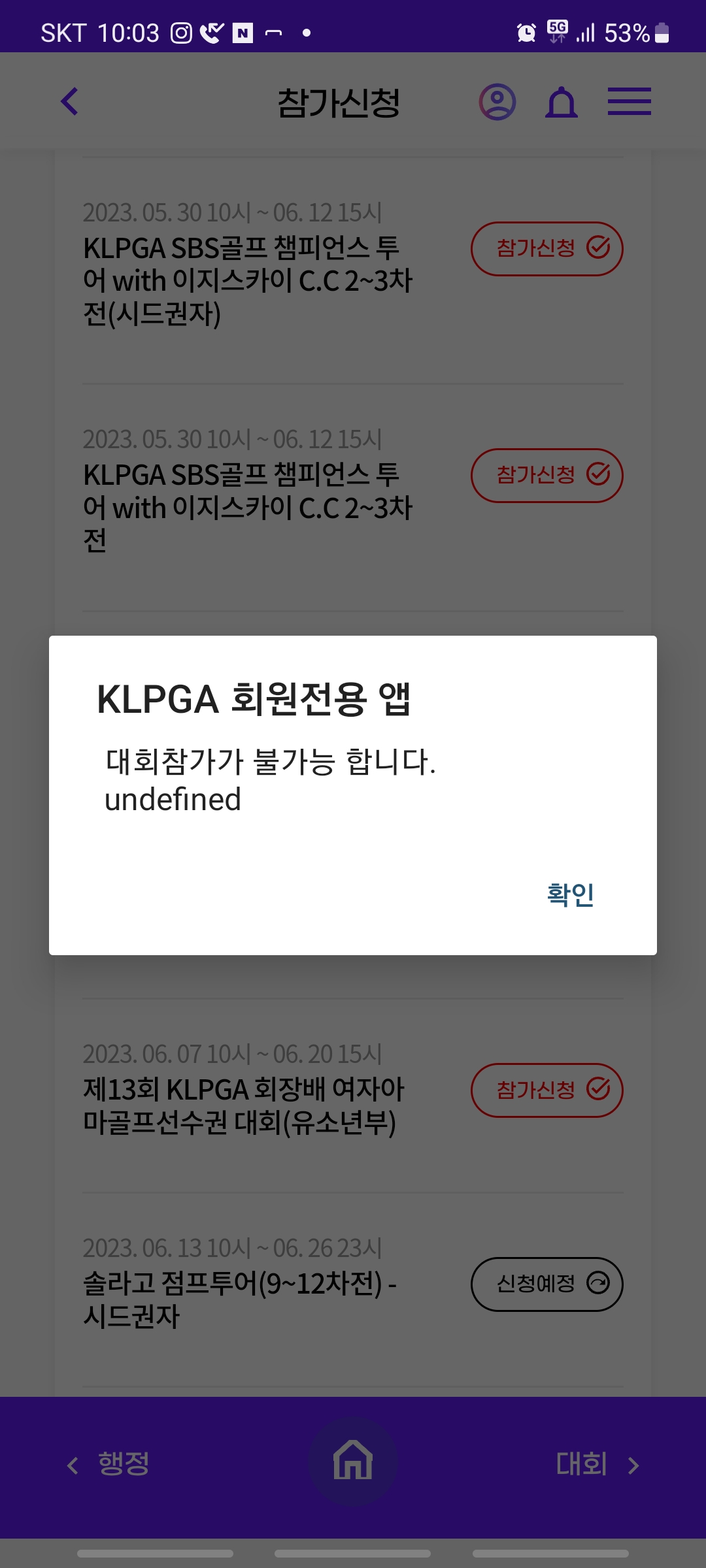Image resolution: width=706 pixels, height=1568 pixels.
Task: Switch to the 행정 section
Action: pyautogui.click(x=109, y=1463)
